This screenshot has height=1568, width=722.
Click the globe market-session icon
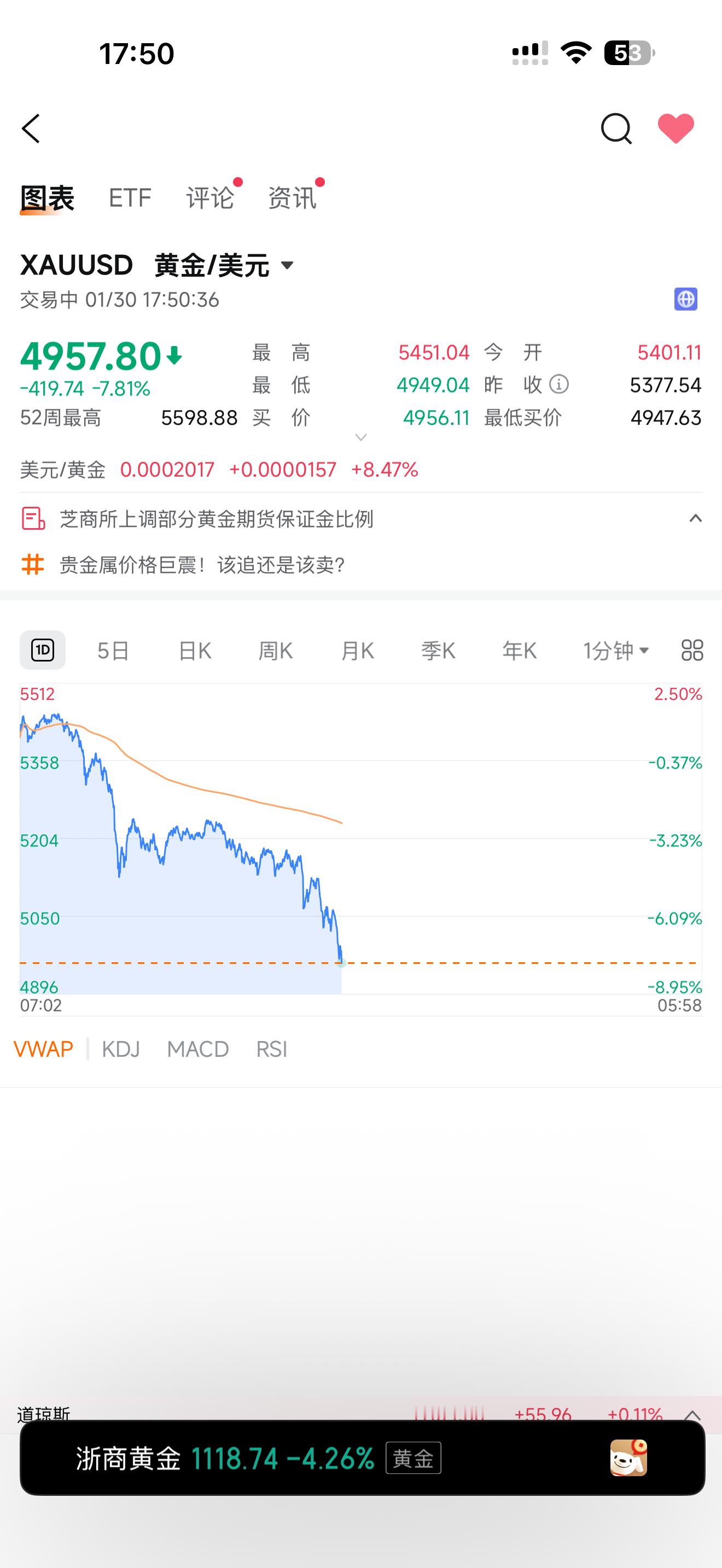pyautogui.click(x=686, y=300)
